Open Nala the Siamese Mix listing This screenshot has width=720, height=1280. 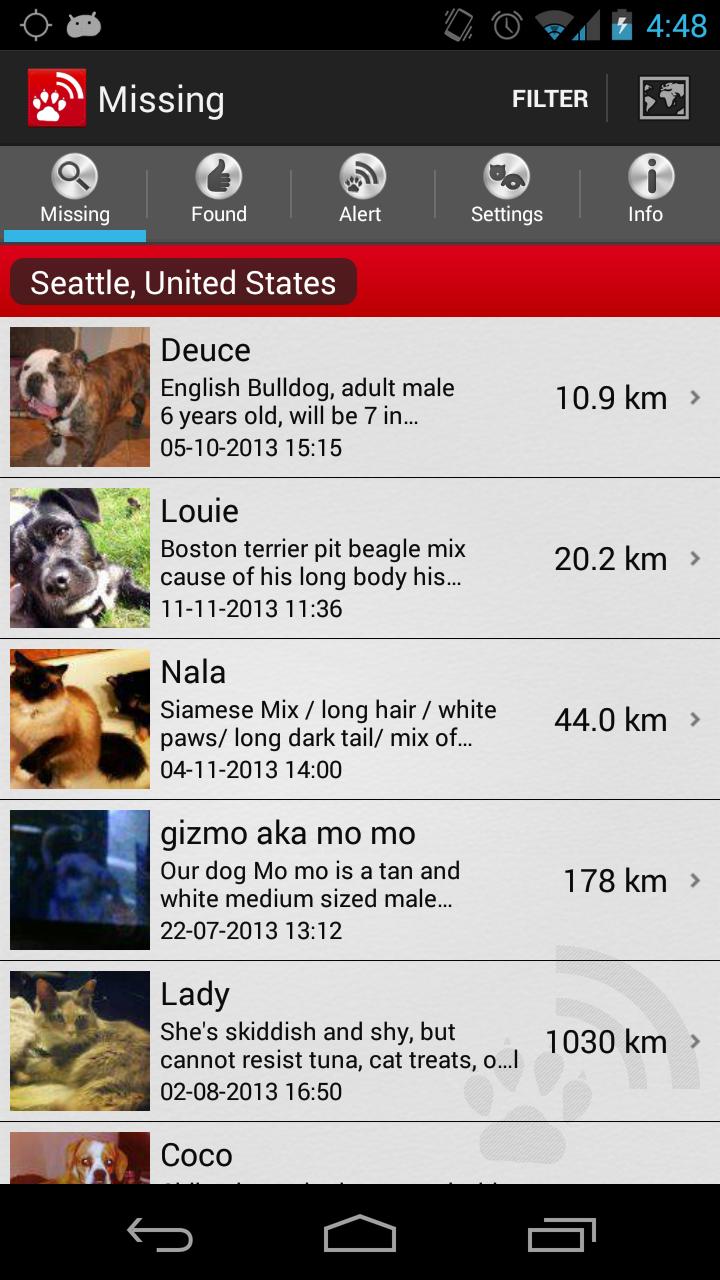coord(360,720)
